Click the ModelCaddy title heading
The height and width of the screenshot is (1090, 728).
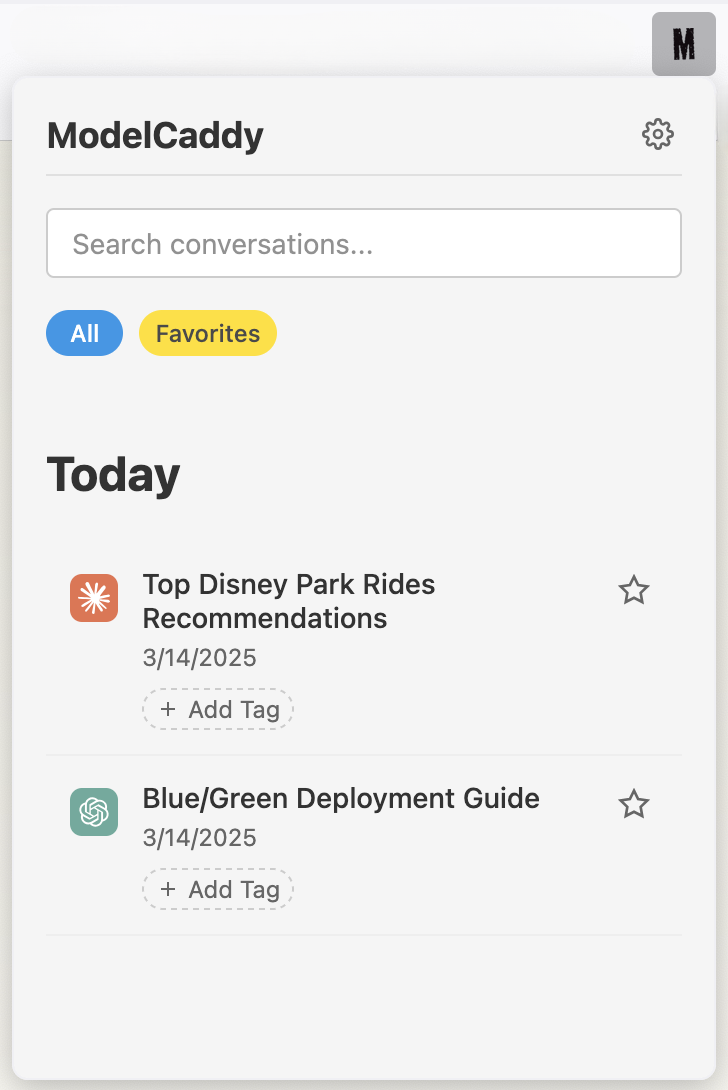tap(154, 135)
